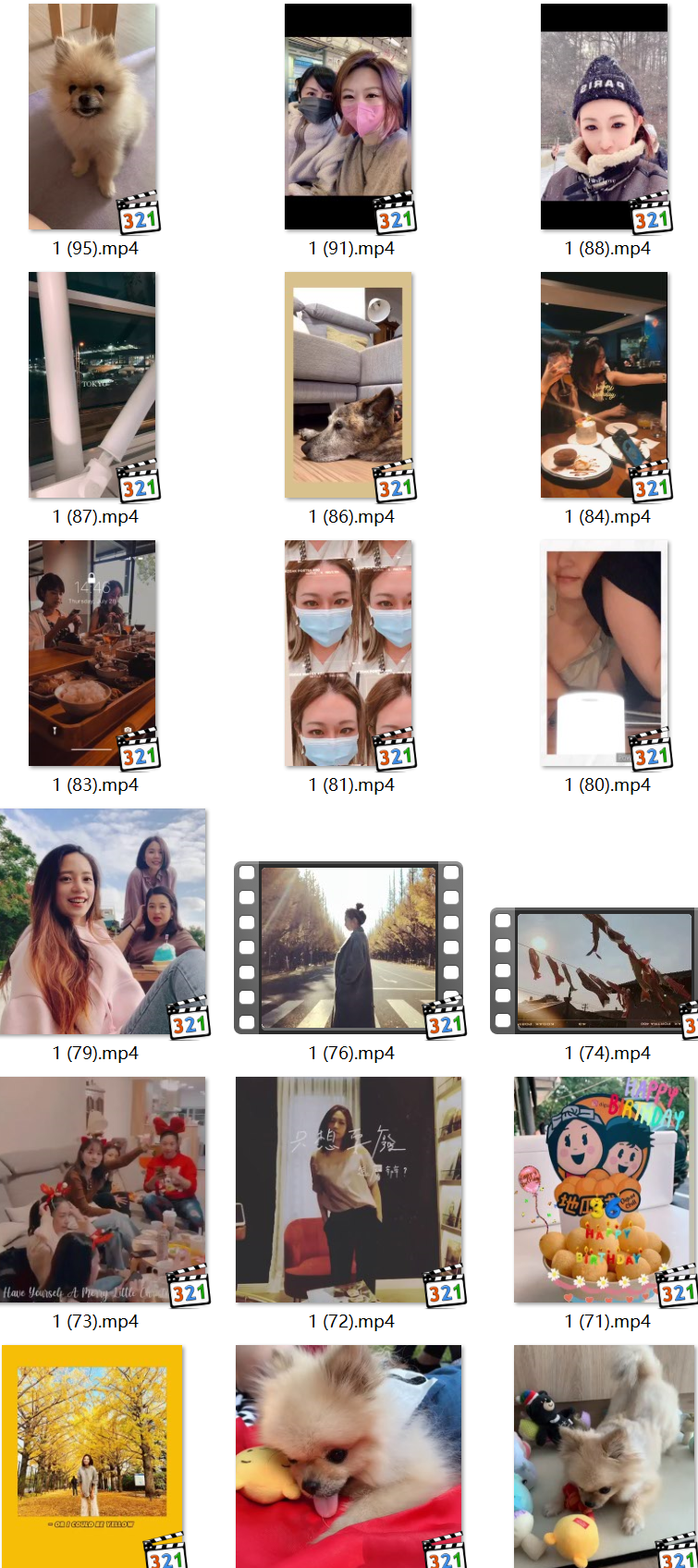Image resolution: width=698 pixels, height=1568 pixels.
Task: Open the video 1 (71).mp4
Action: [604, 1190]
